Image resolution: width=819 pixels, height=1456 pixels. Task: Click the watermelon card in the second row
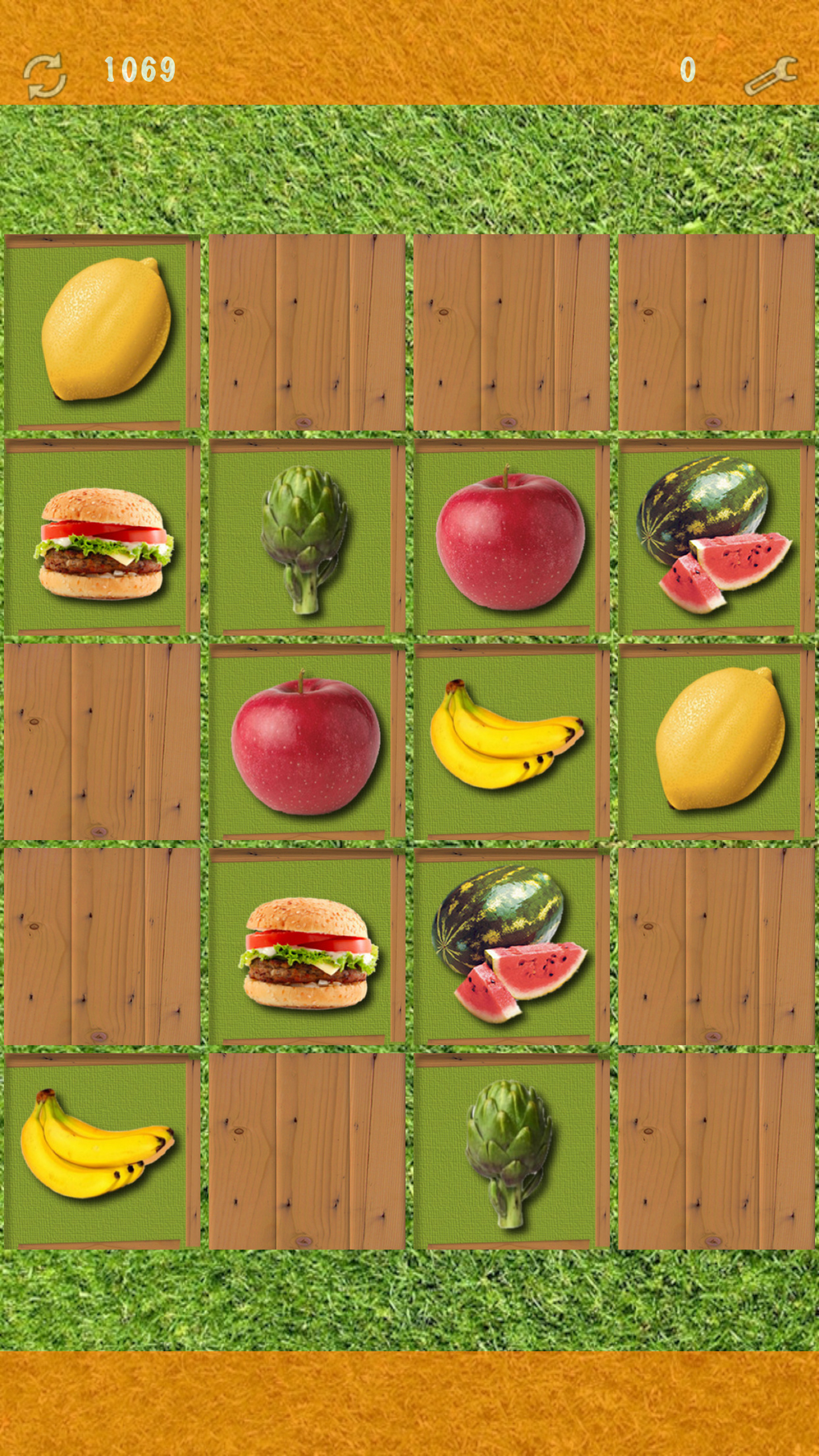711,534
